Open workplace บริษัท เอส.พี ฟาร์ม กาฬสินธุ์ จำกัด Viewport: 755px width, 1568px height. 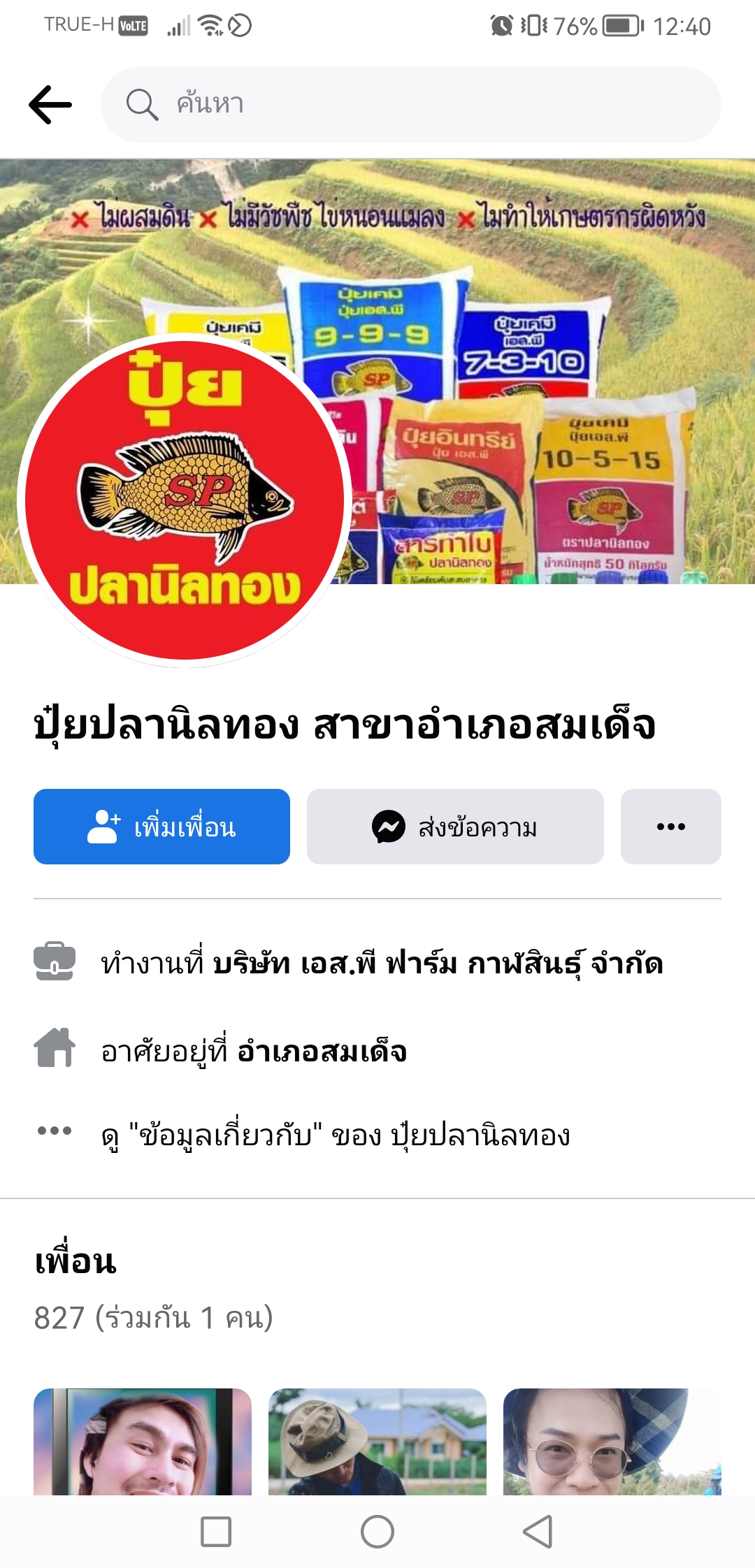click(438, 964)
